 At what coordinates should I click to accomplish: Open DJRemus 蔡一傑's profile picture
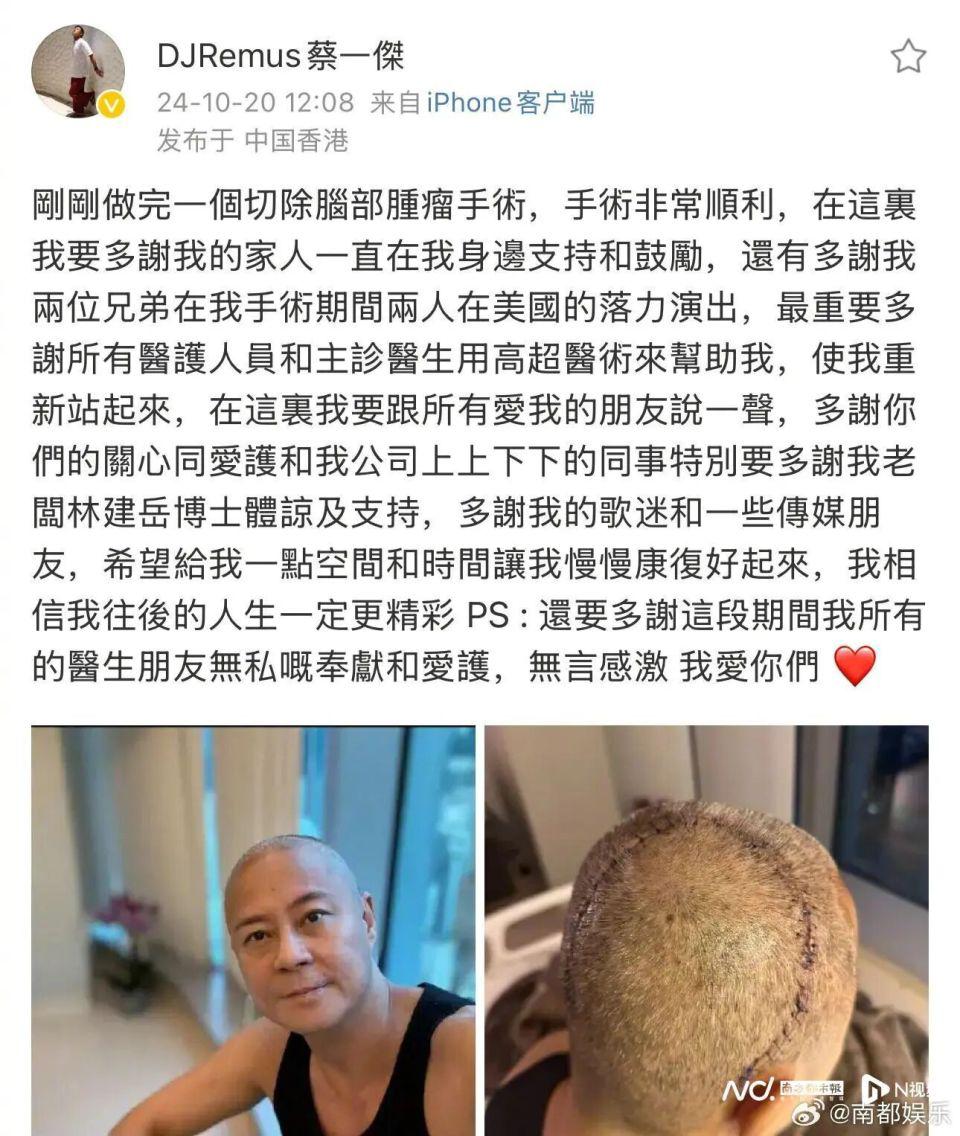click(78, 72)
